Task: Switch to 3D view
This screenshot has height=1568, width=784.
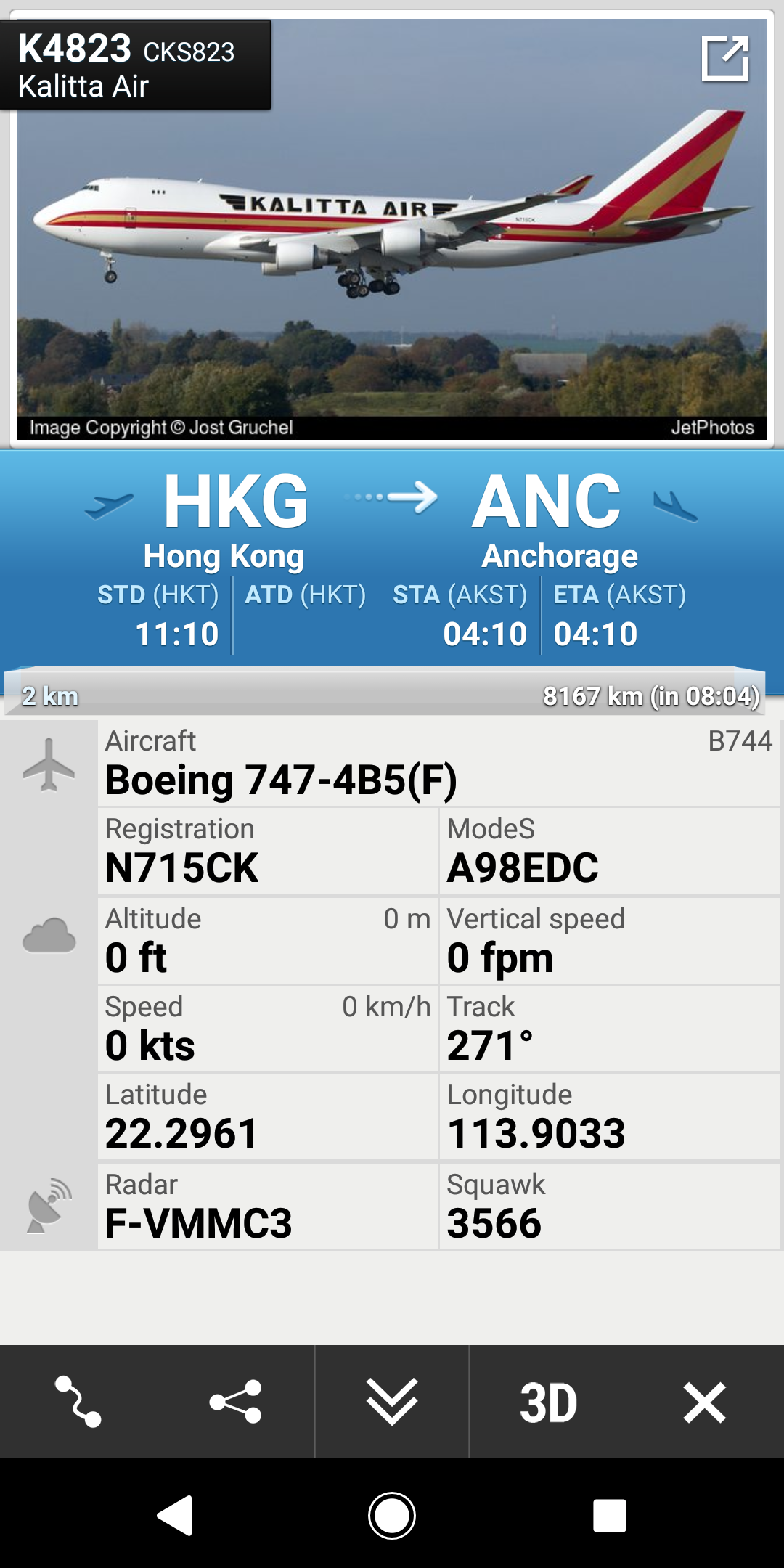Action: [x=549, y=1402]
